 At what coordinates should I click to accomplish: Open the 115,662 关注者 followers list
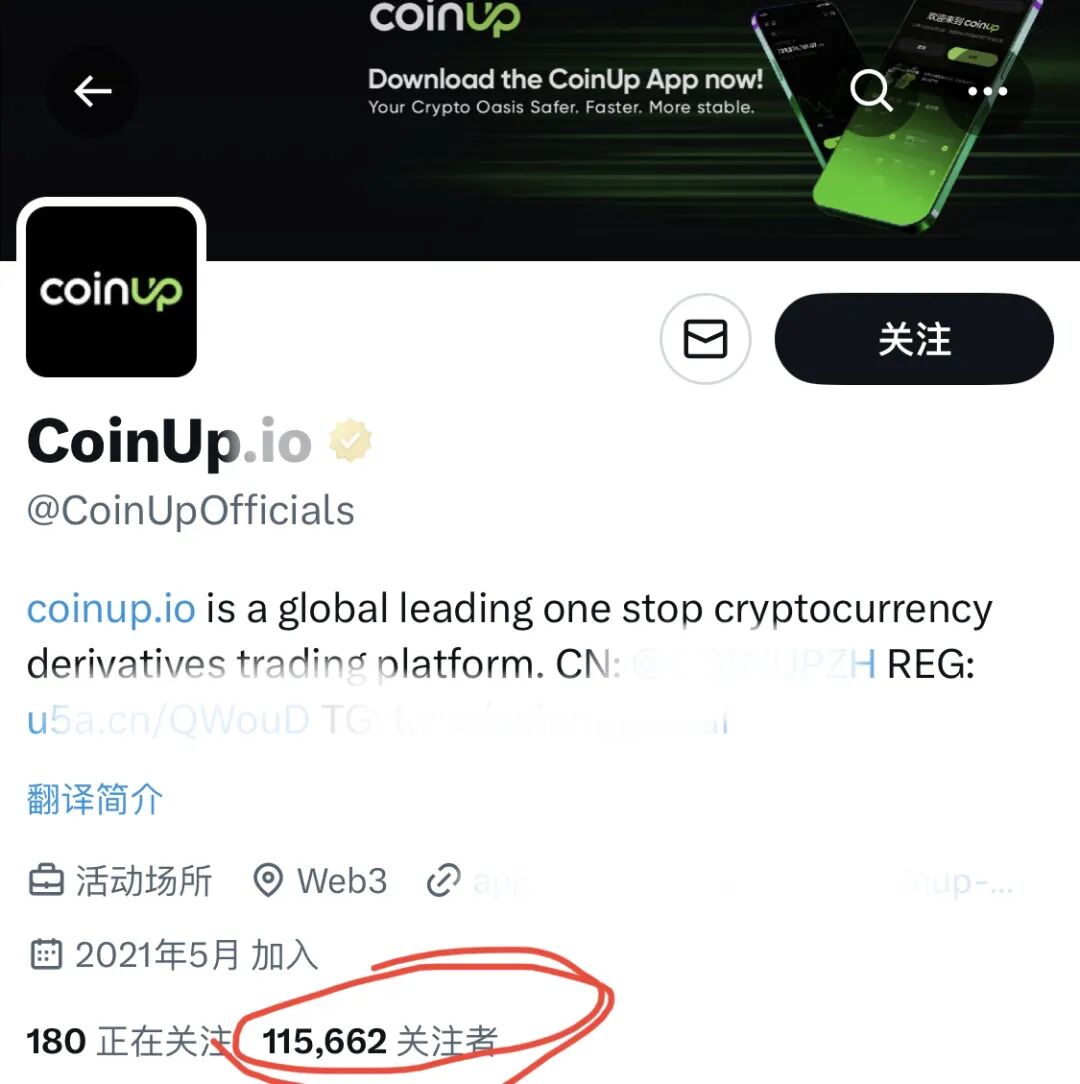[x=380, y=1042]
